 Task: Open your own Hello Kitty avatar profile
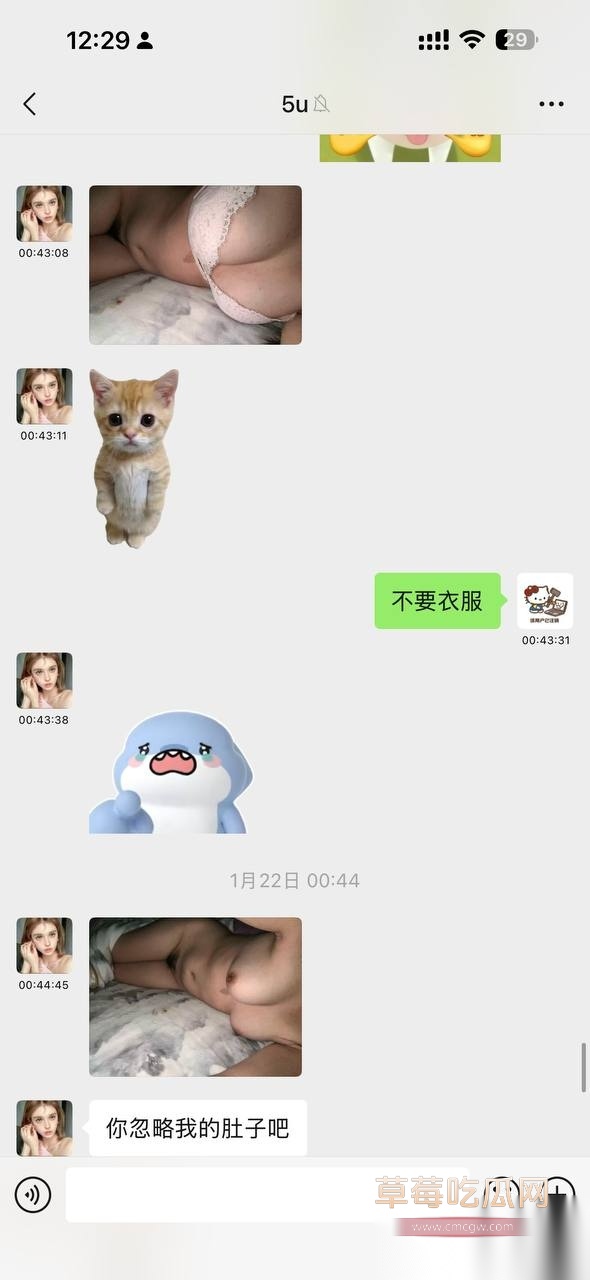click(x=545, y=601)
